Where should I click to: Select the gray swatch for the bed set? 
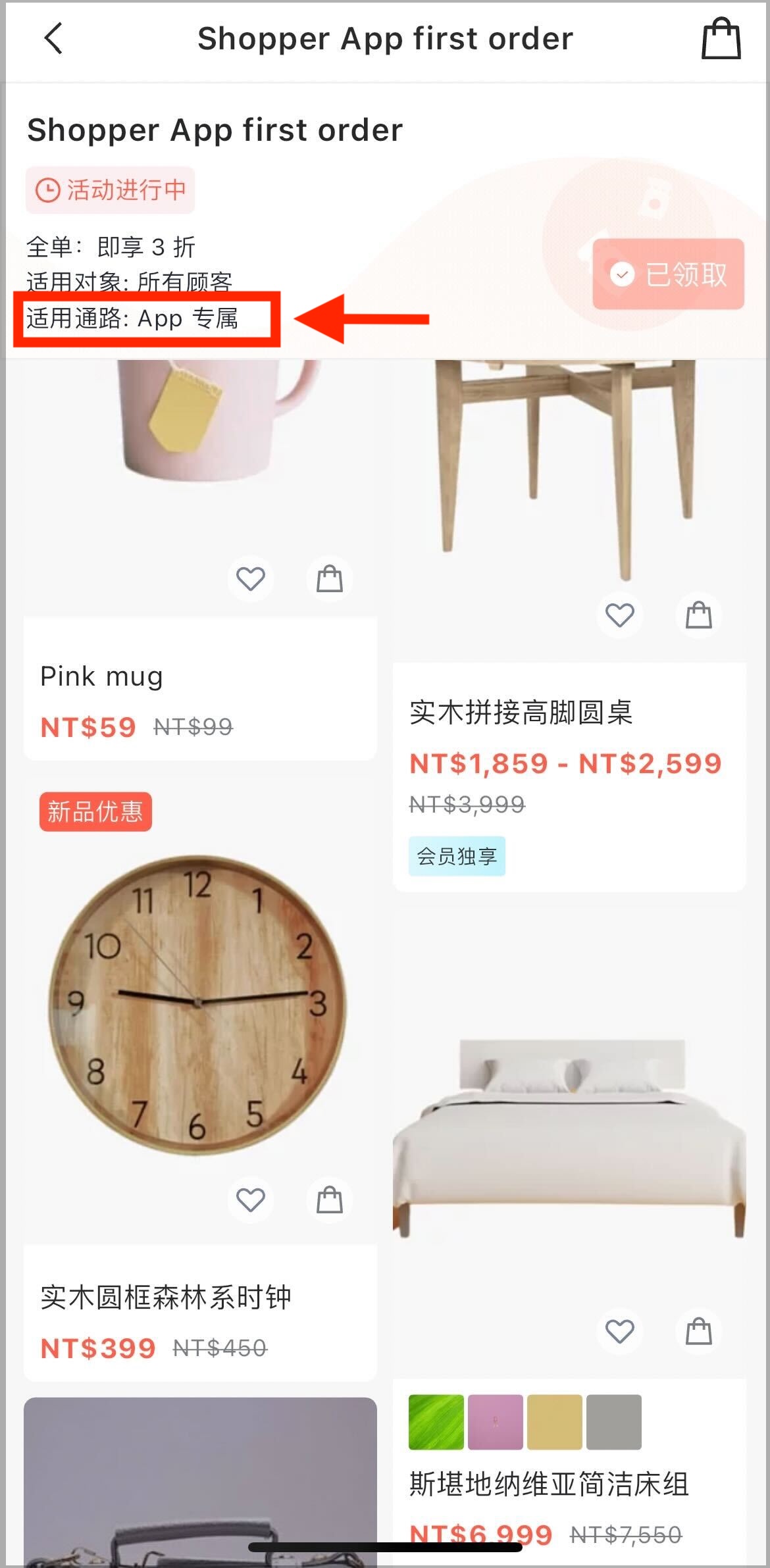point(614,1422)
